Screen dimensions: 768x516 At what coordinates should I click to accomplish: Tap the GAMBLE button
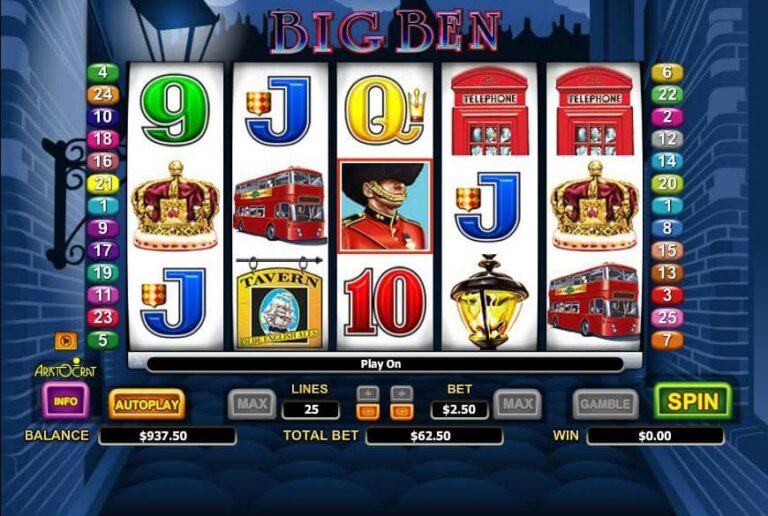(x=605, y=405)
